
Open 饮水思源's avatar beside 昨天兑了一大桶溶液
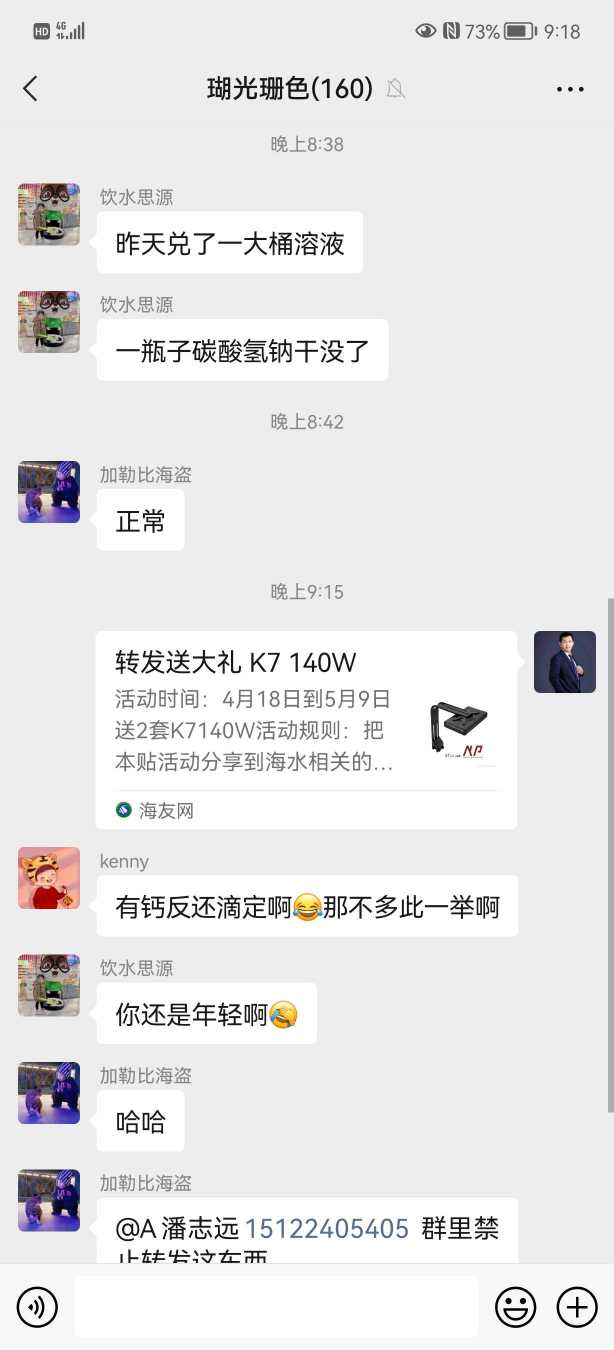(x=49, y=214)
